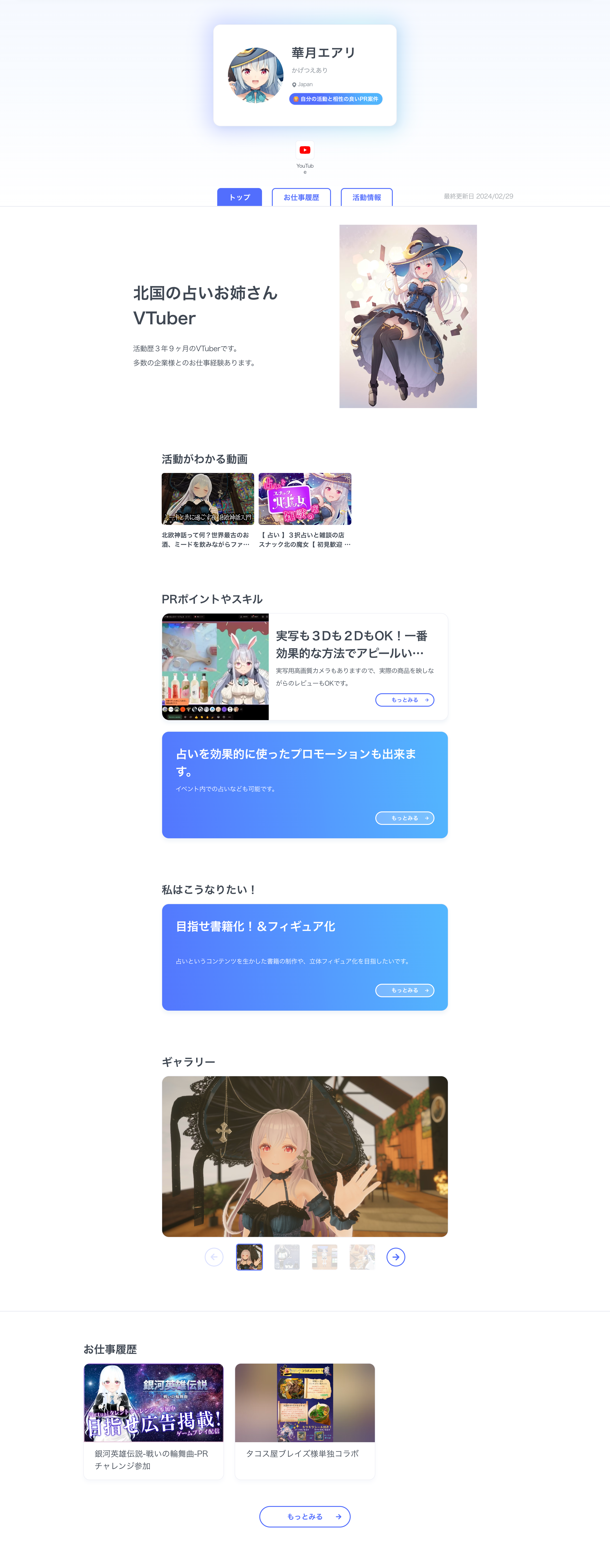The width and height of the screenshot is (610, 1568).
Task: Show the previous gallery image
Action: pos(214,1257)
